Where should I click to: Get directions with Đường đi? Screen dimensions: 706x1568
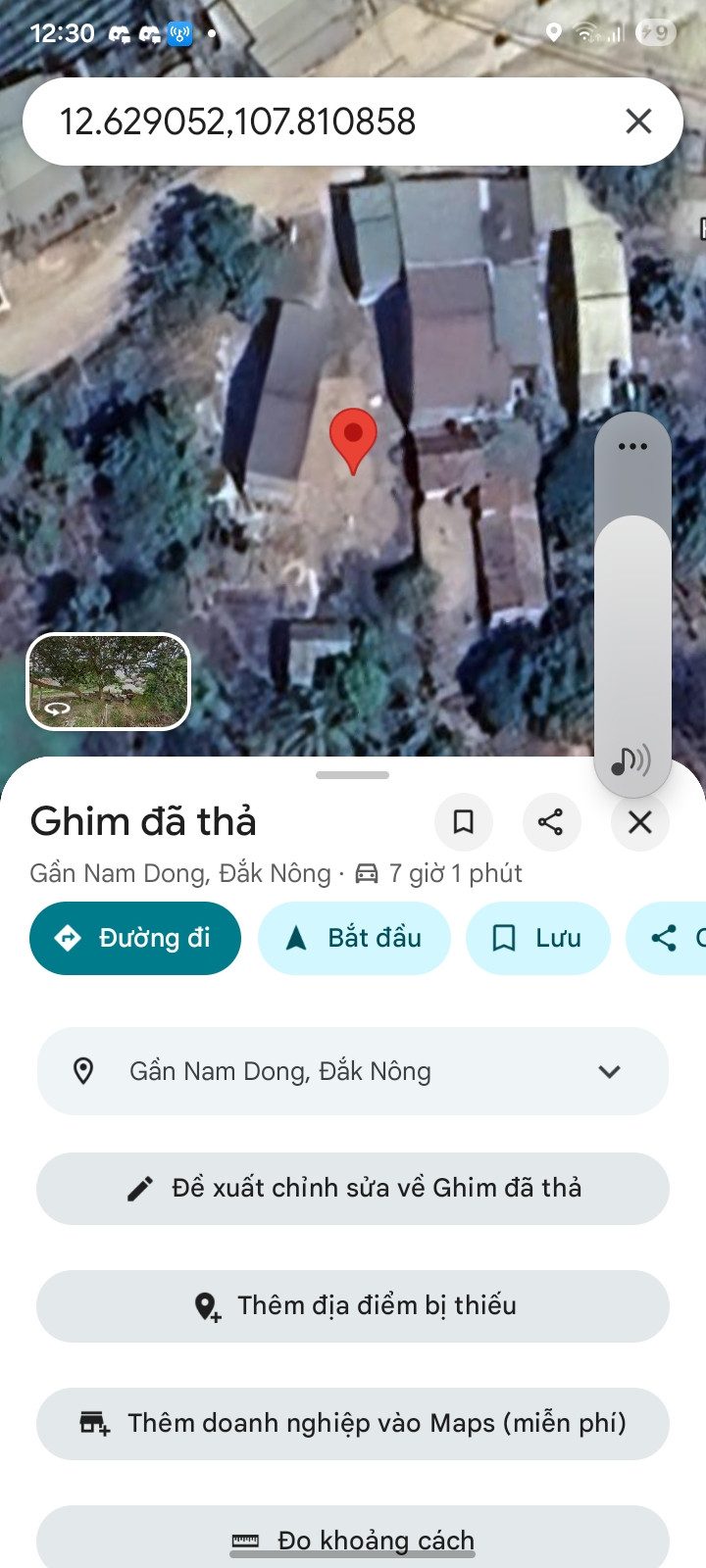[x=135, y=938]
